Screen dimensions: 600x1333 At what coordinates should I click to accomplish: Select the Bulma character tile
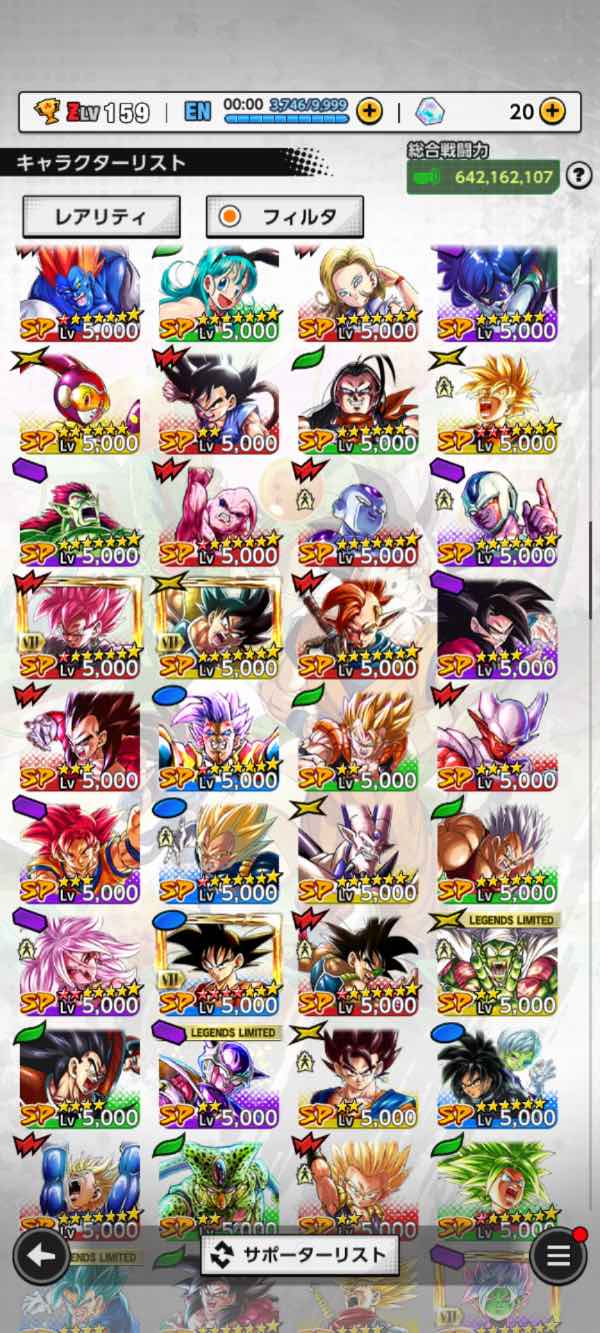pyautogui.click(x=219, y=293)
